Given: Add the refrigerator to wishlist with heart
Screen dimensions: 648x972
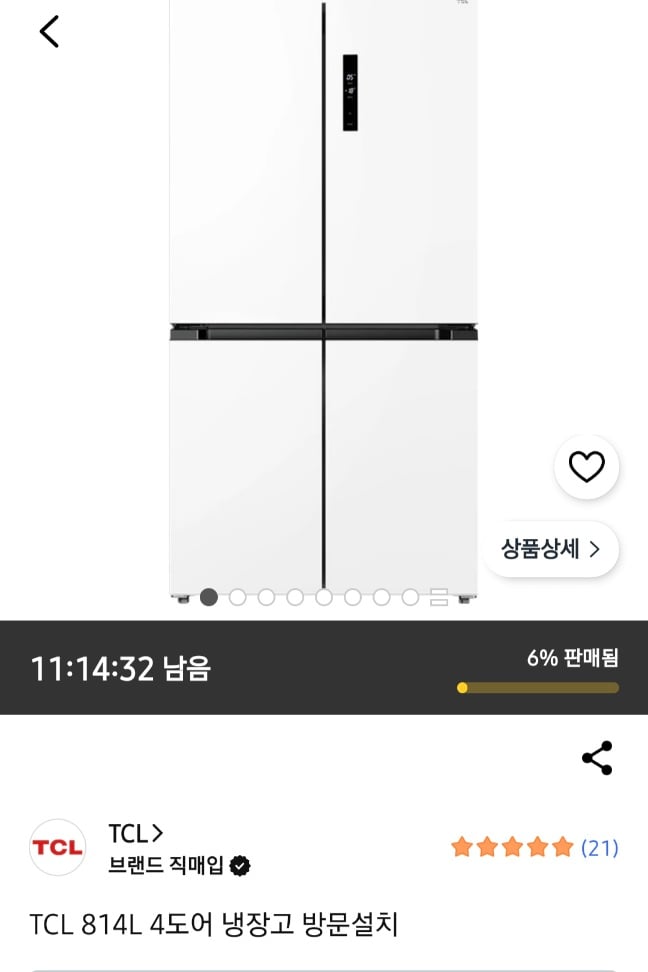Looking at the screenshot, I should (x=586, y=467).
